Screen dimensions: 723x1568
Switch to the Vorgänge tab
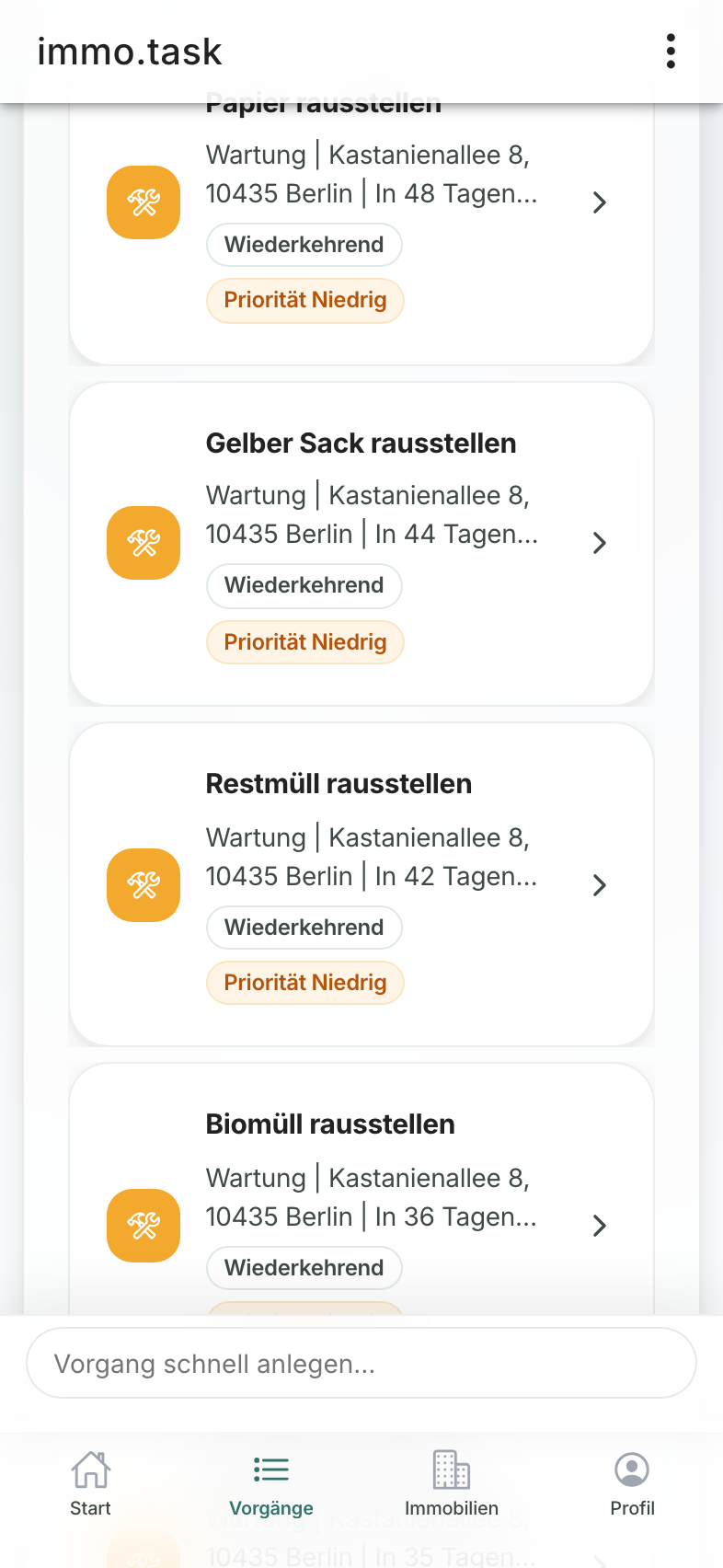270,1488
